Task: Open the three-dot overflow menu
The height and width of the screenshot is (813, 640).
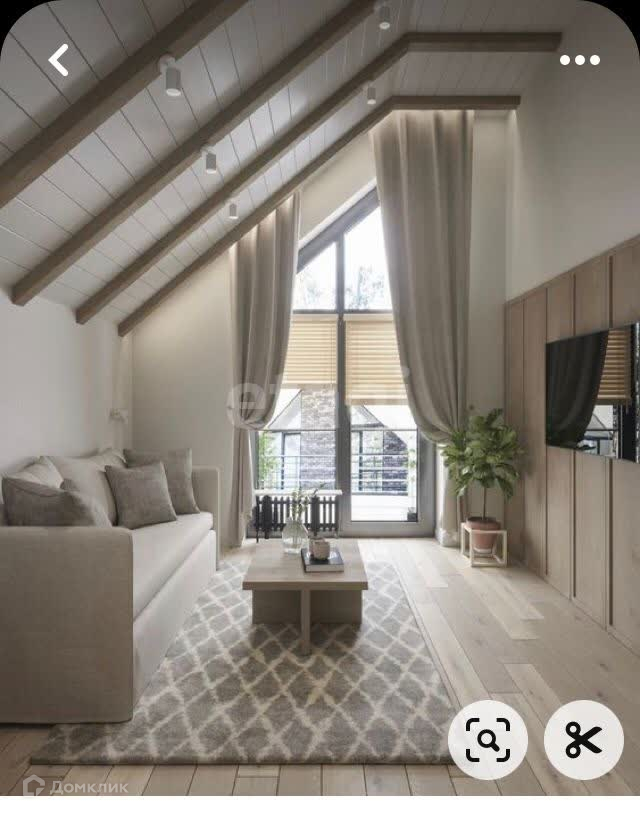Action: 579,60
